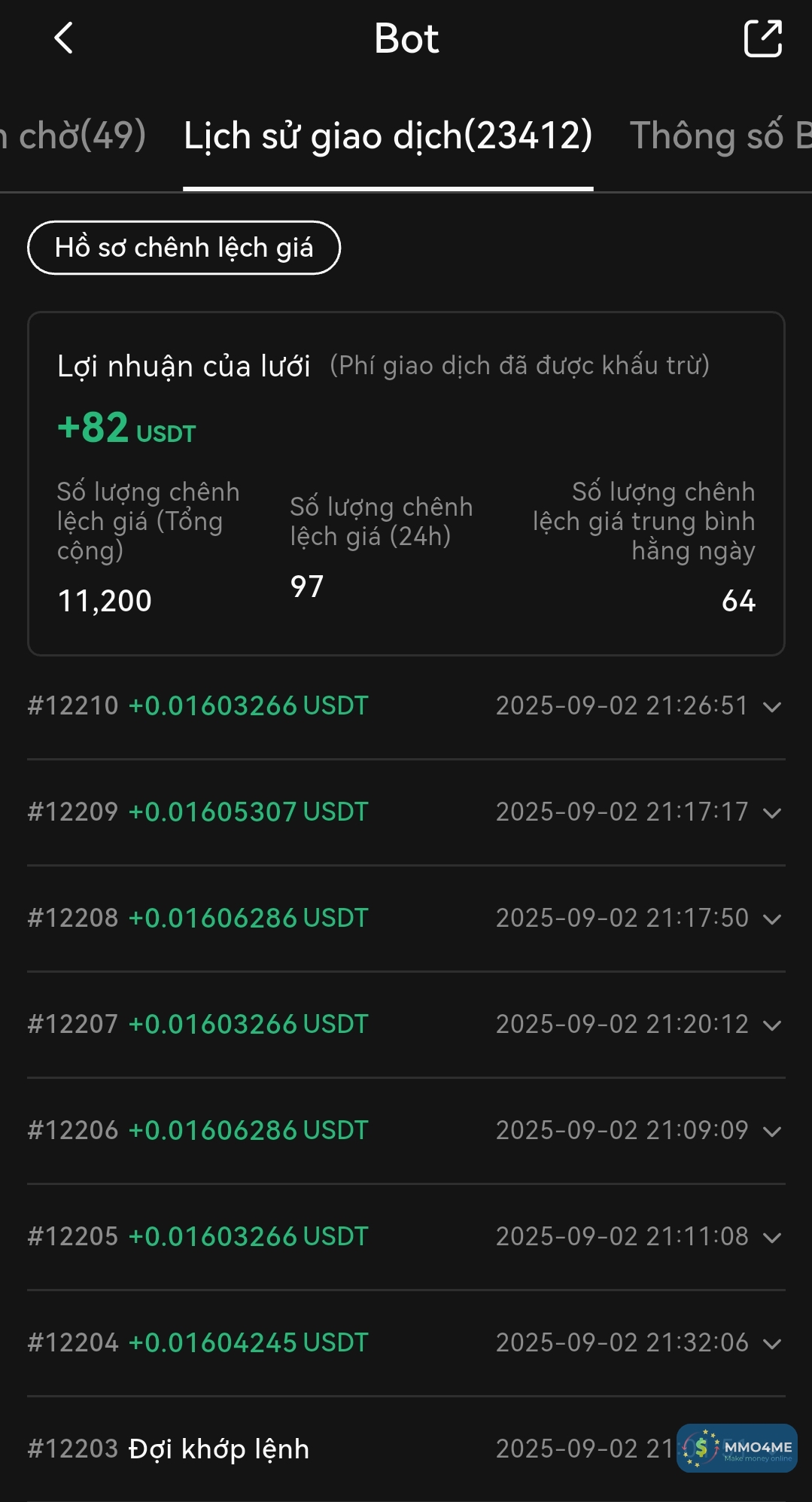Tap the Hồ sơ chênh lệch giá chip
812x1502 pixels.
tap(184, 248)
